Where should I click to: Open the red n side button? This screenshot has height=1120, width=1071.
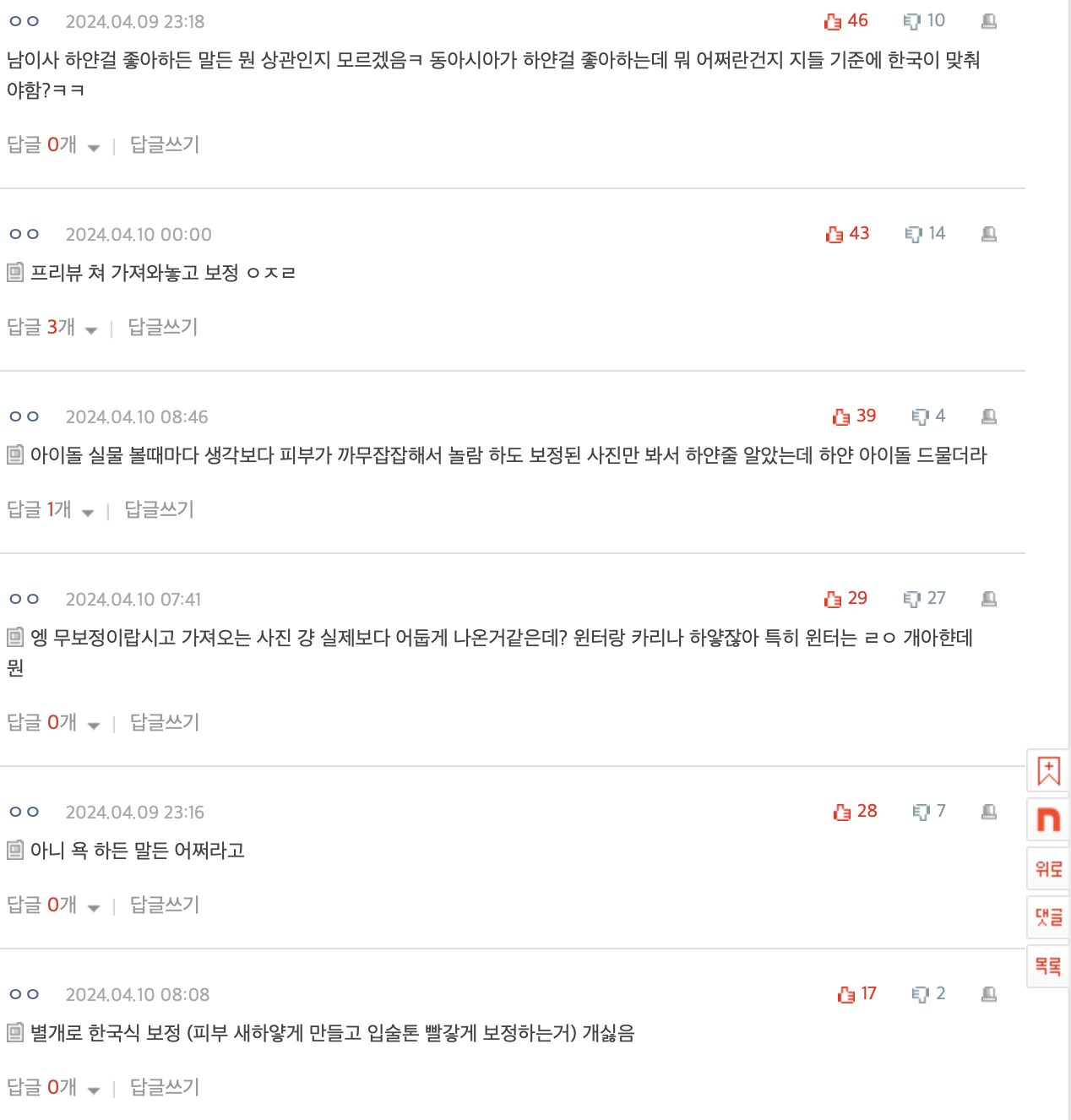tap(1048, 819)
